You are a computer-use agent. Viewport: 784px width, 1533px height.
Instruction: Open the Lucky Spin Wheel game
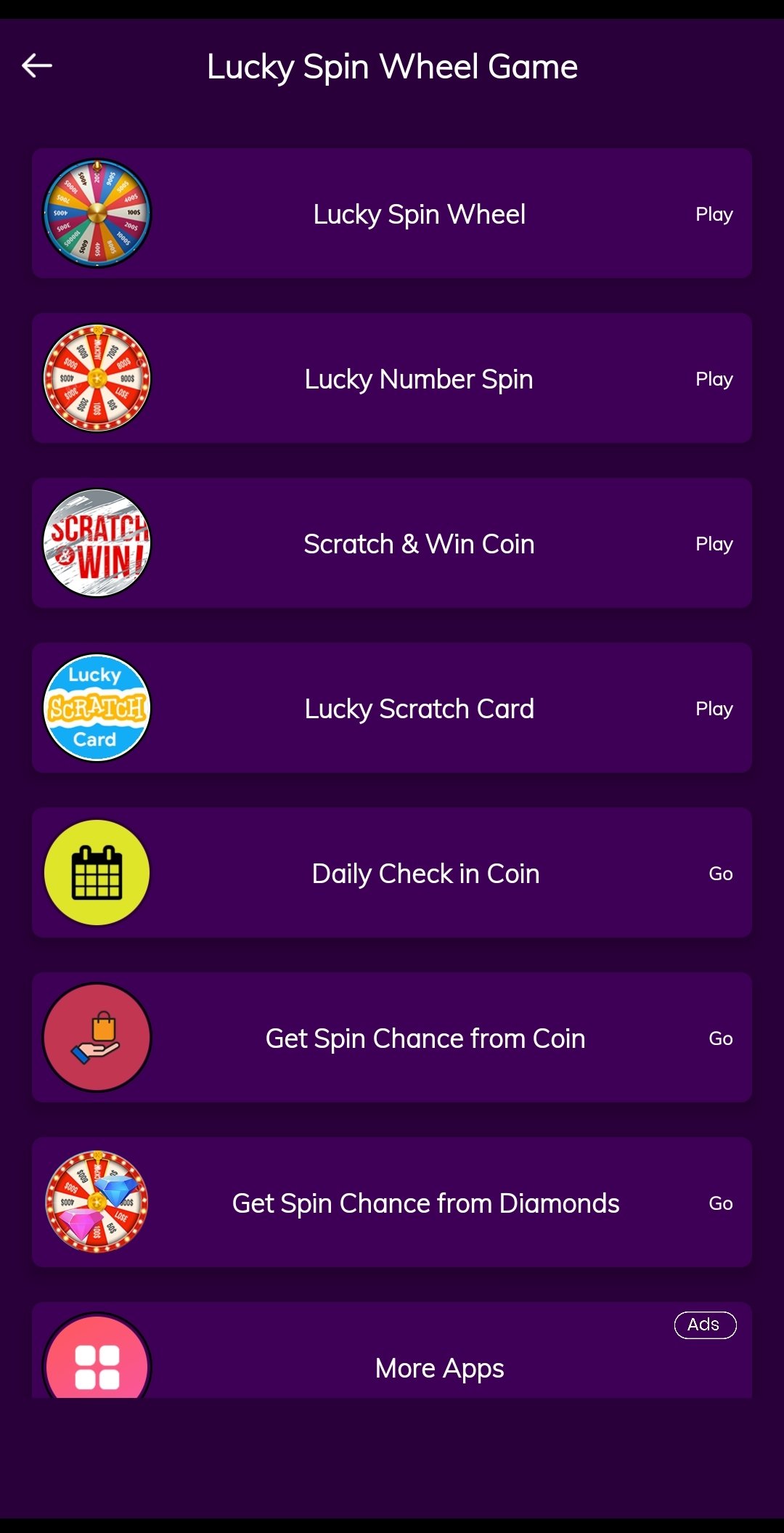click(x=392, y=214)
